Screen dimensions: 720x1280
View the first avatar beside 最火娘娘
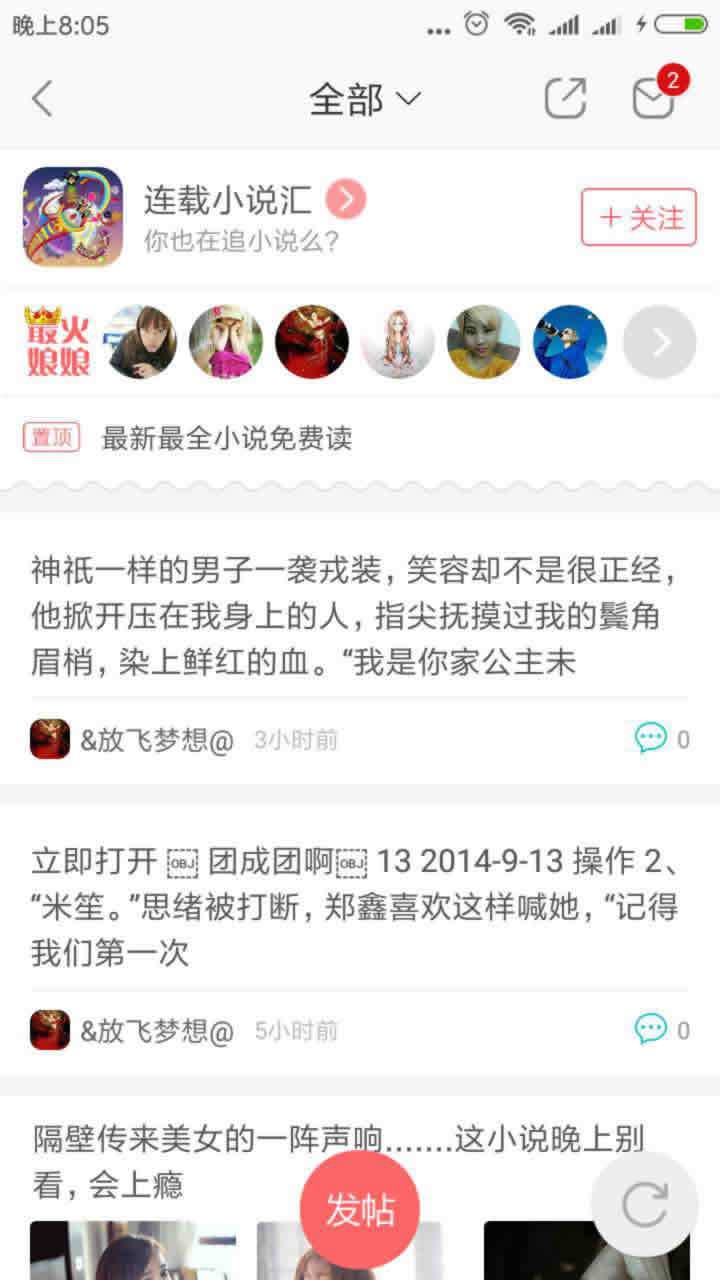(140, 343)
